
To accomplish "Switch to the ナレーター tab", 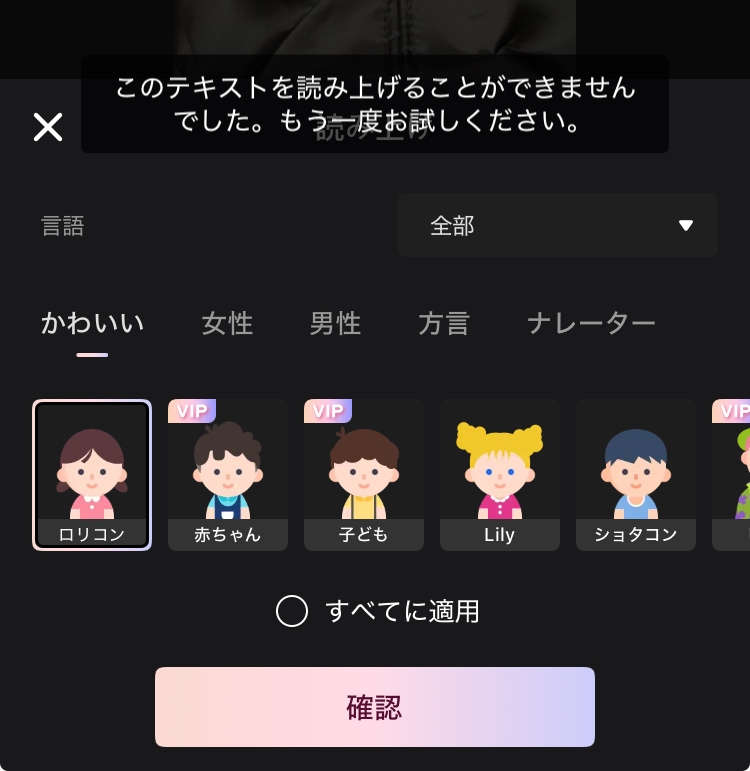I will [x=591, y=324].
